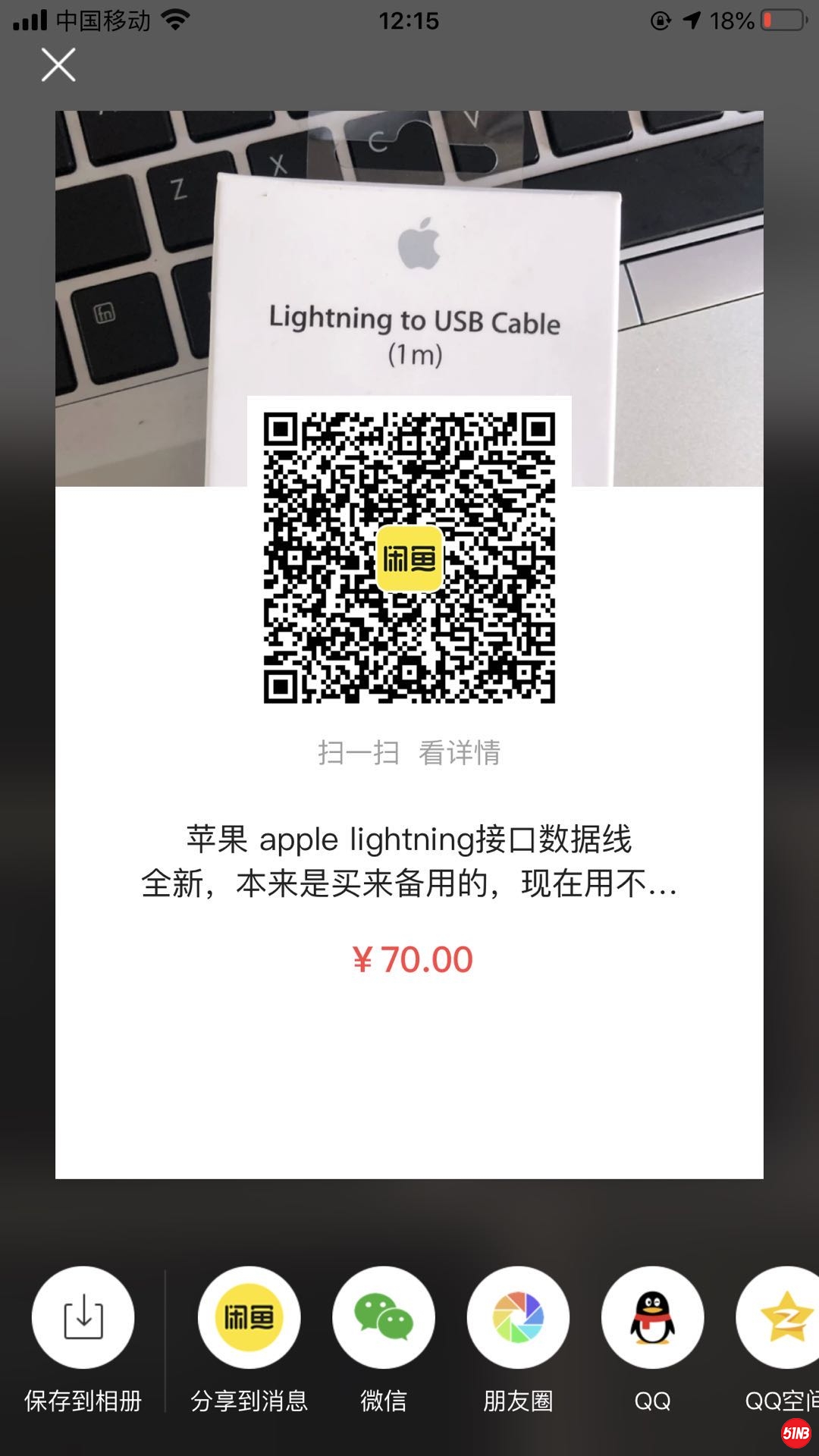This screenshot has width=819, height=1456.
Task: Save the share image to album
Action: (83, 1318)
